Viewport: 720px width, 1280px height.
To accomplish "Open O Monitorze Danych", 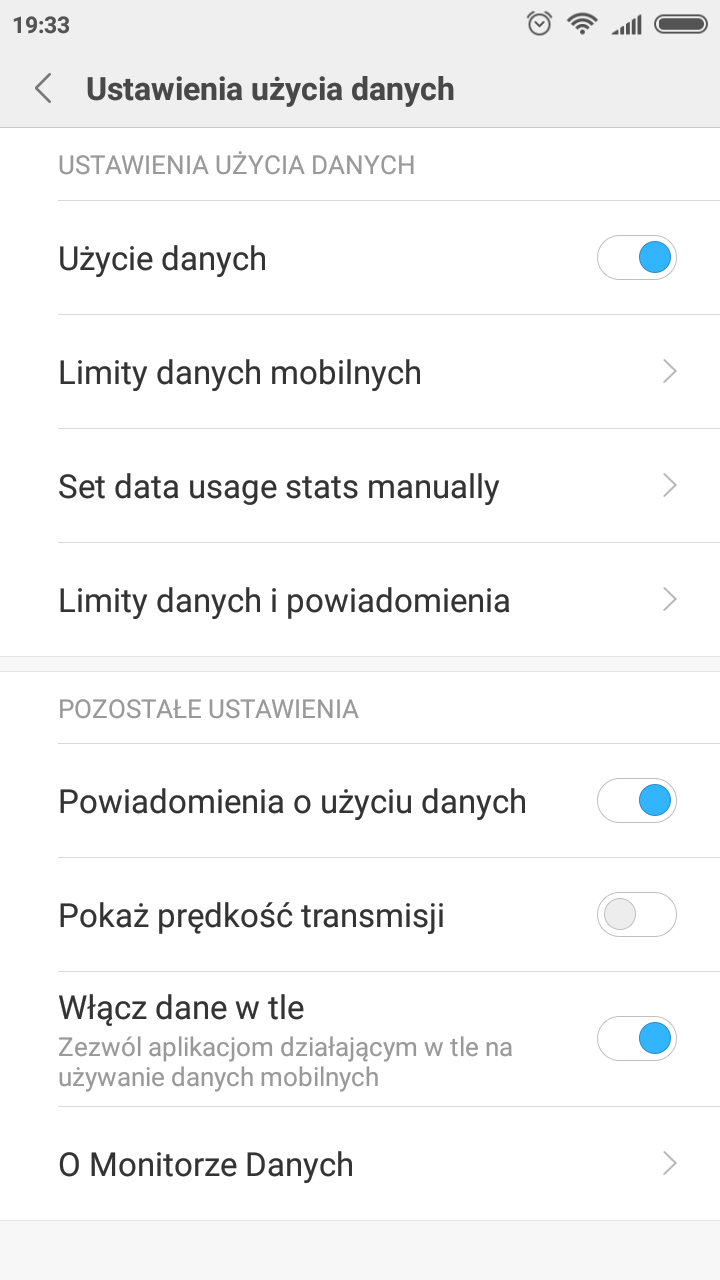I will pos(360,1165).
